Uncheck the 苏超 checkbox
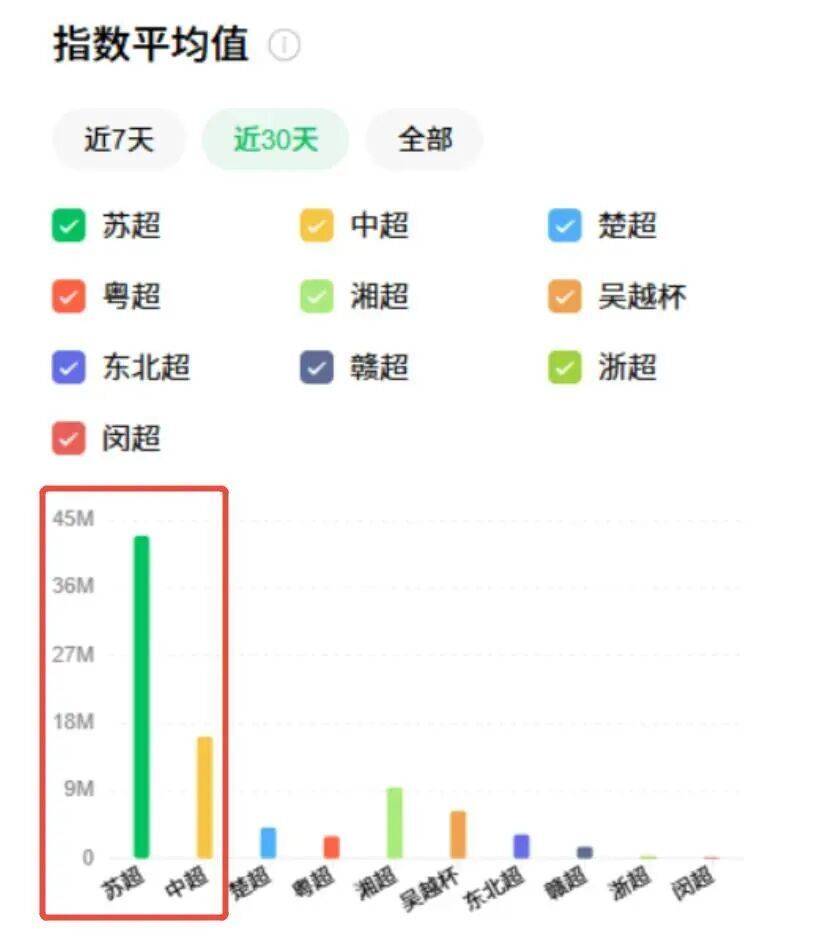 (x=69, y=226)
